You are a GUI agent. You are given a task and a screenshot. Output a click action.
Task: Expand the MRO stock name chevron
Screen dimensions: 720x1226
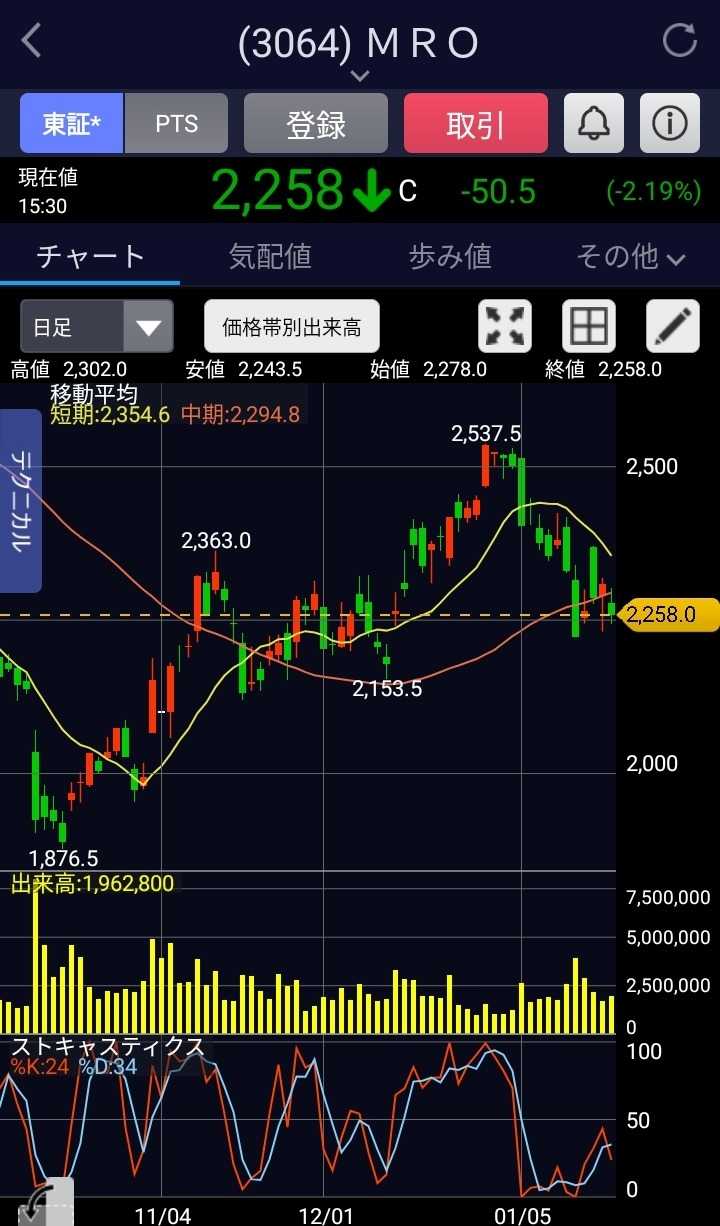coord(360,76)
